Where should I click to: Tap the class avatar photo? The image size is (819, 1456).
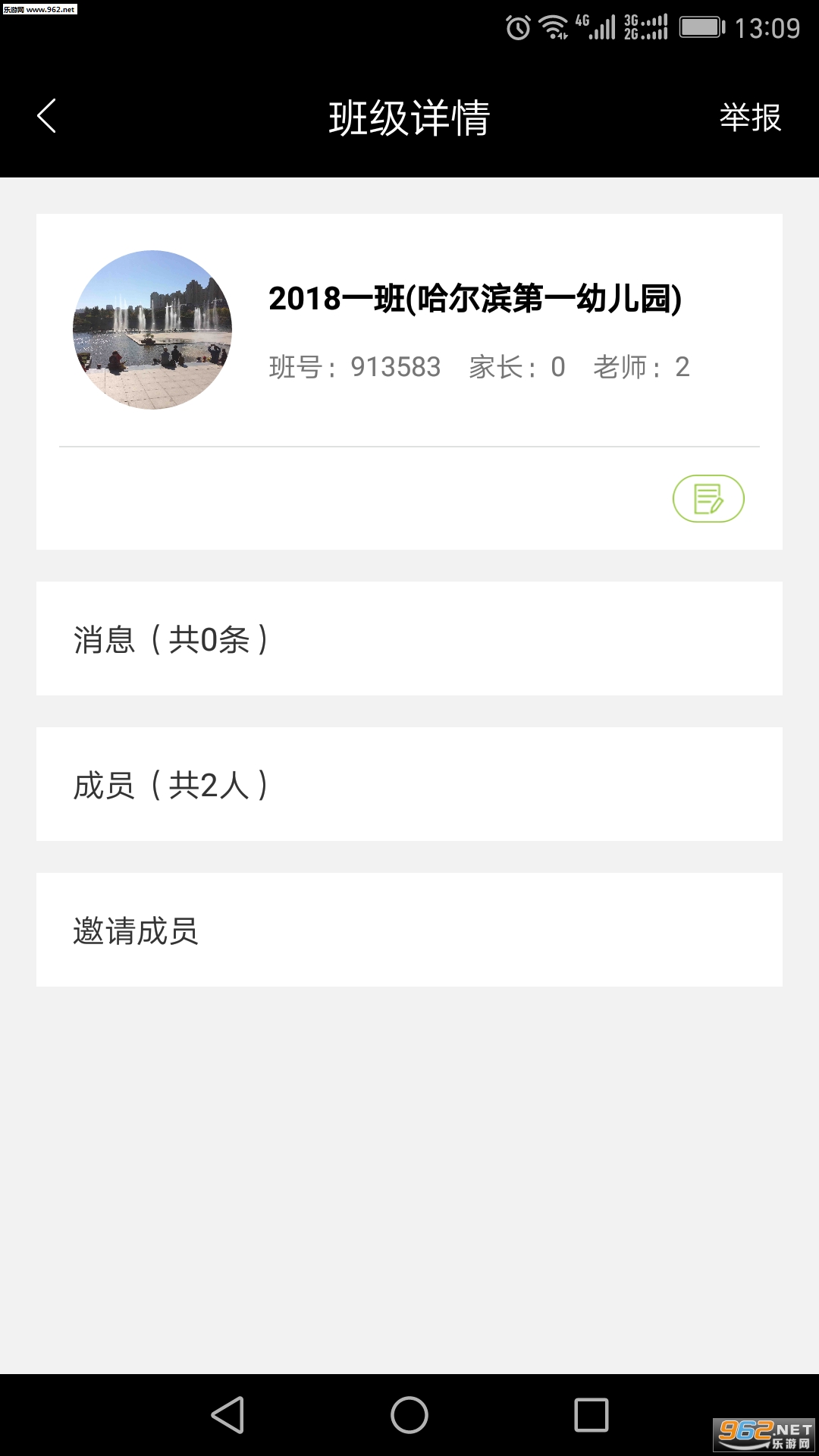152,330
